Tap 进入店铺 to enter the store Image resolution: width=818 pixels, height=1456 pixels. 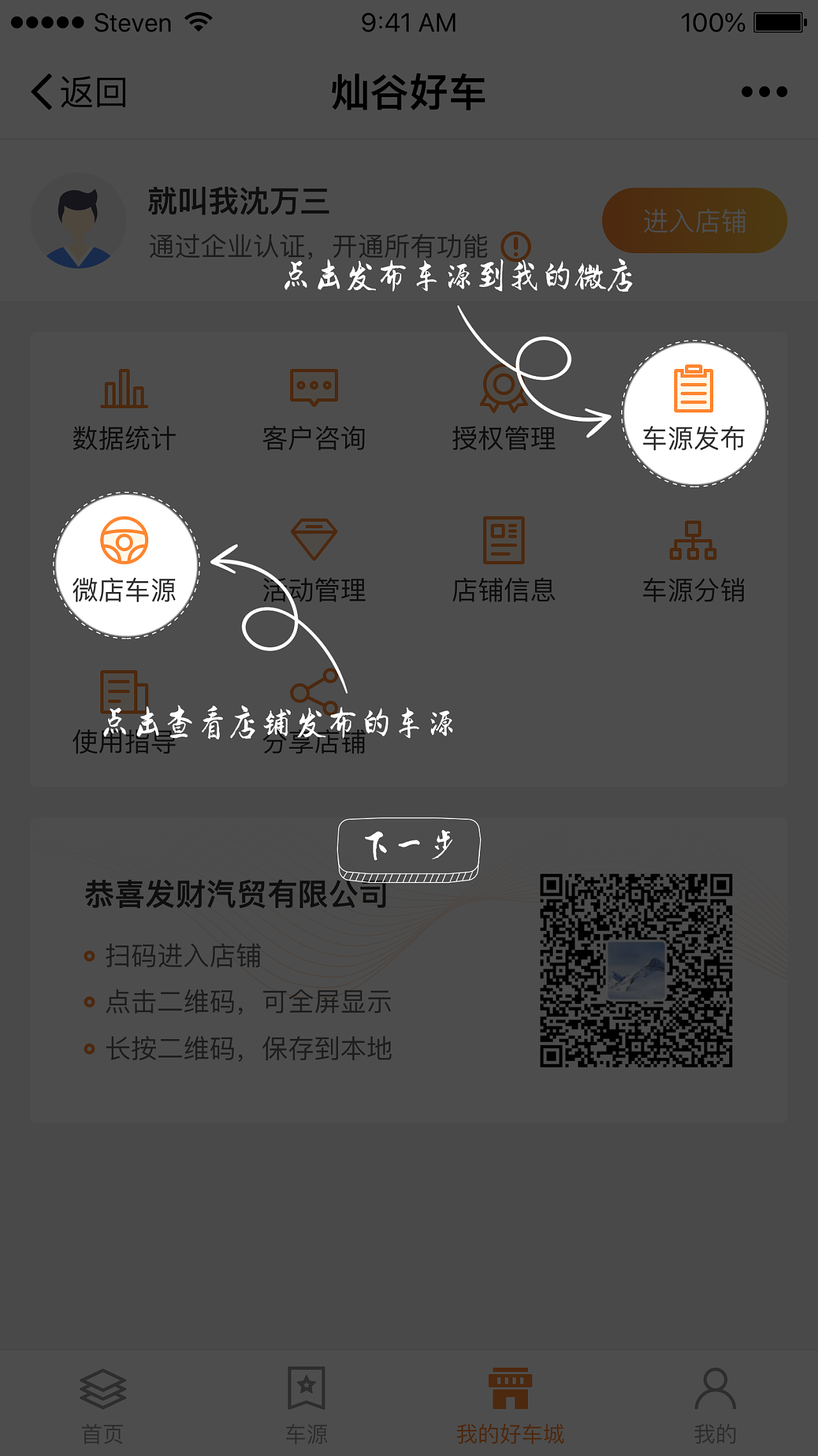point(694,220)
